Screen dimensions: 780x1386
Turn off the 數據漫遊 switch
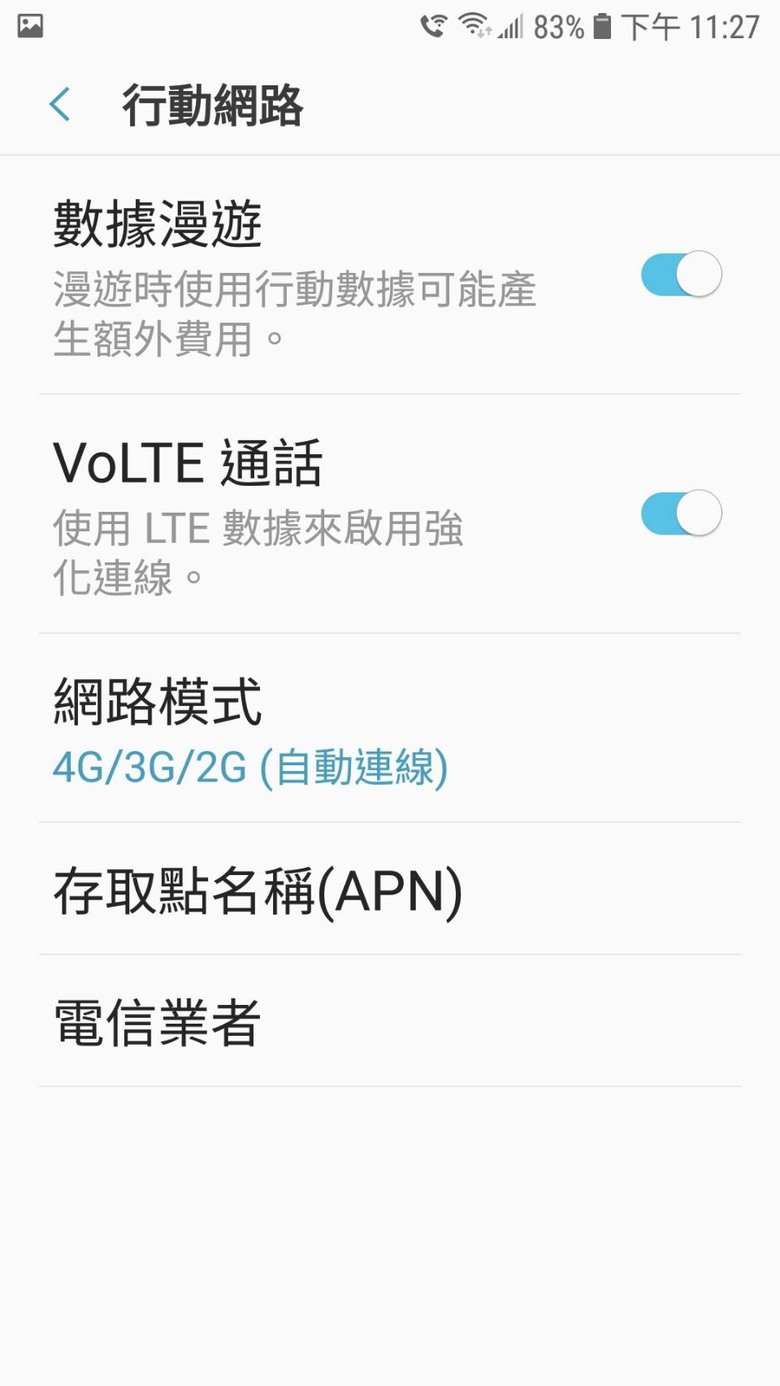[x=681, y=274]
